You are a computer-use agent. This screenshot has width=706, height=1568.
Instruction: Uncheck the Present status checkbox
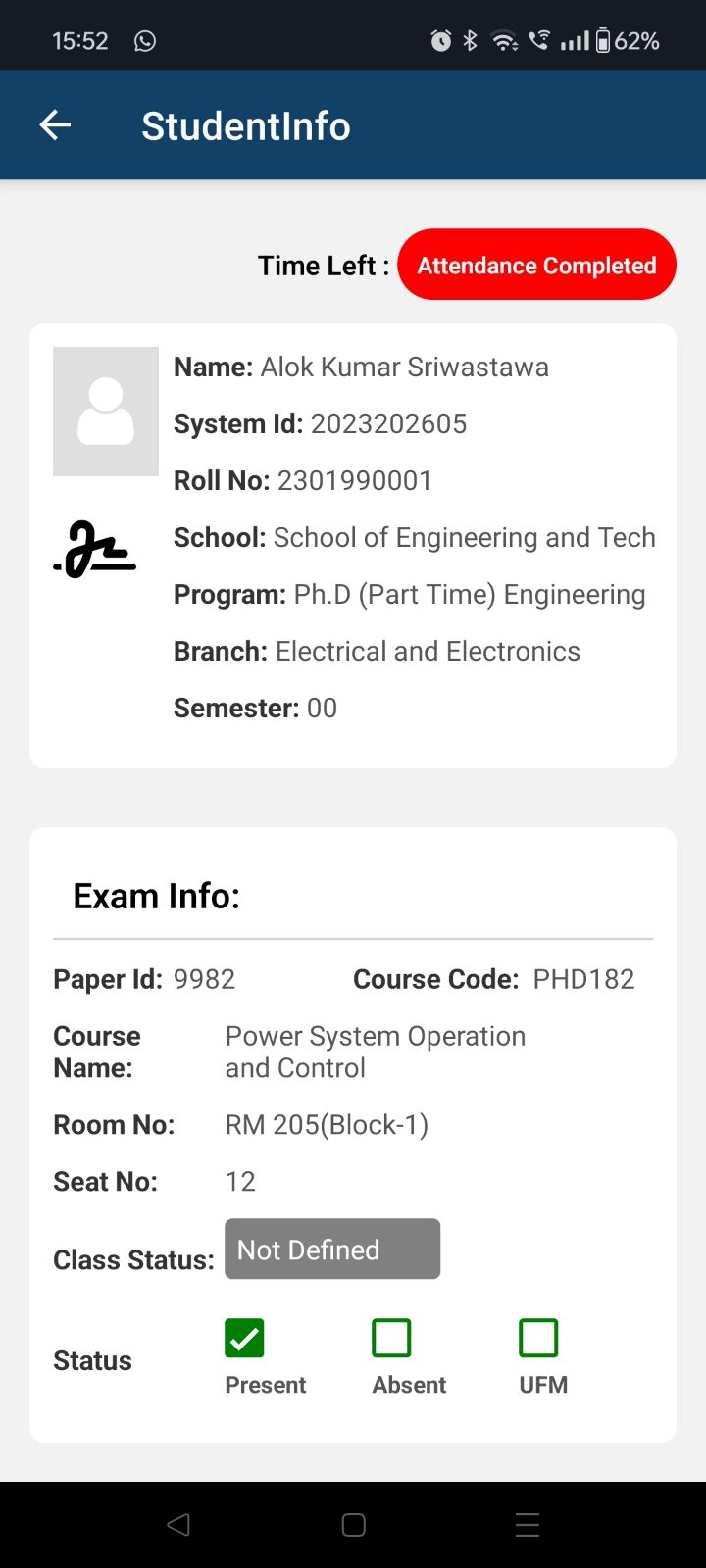(244, 1338)
